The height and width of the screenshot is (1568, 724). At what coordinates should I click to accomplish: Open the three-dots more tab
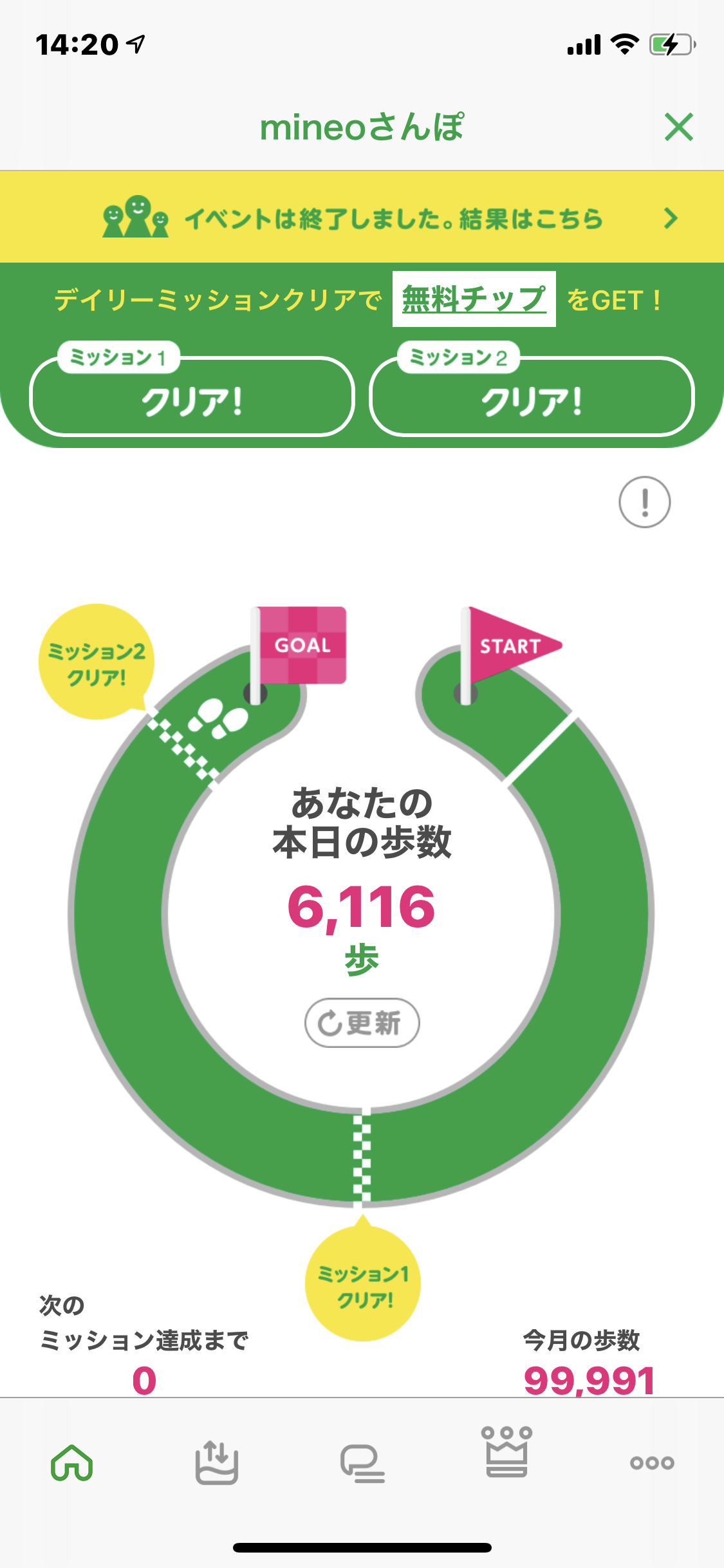(652, 1463)
